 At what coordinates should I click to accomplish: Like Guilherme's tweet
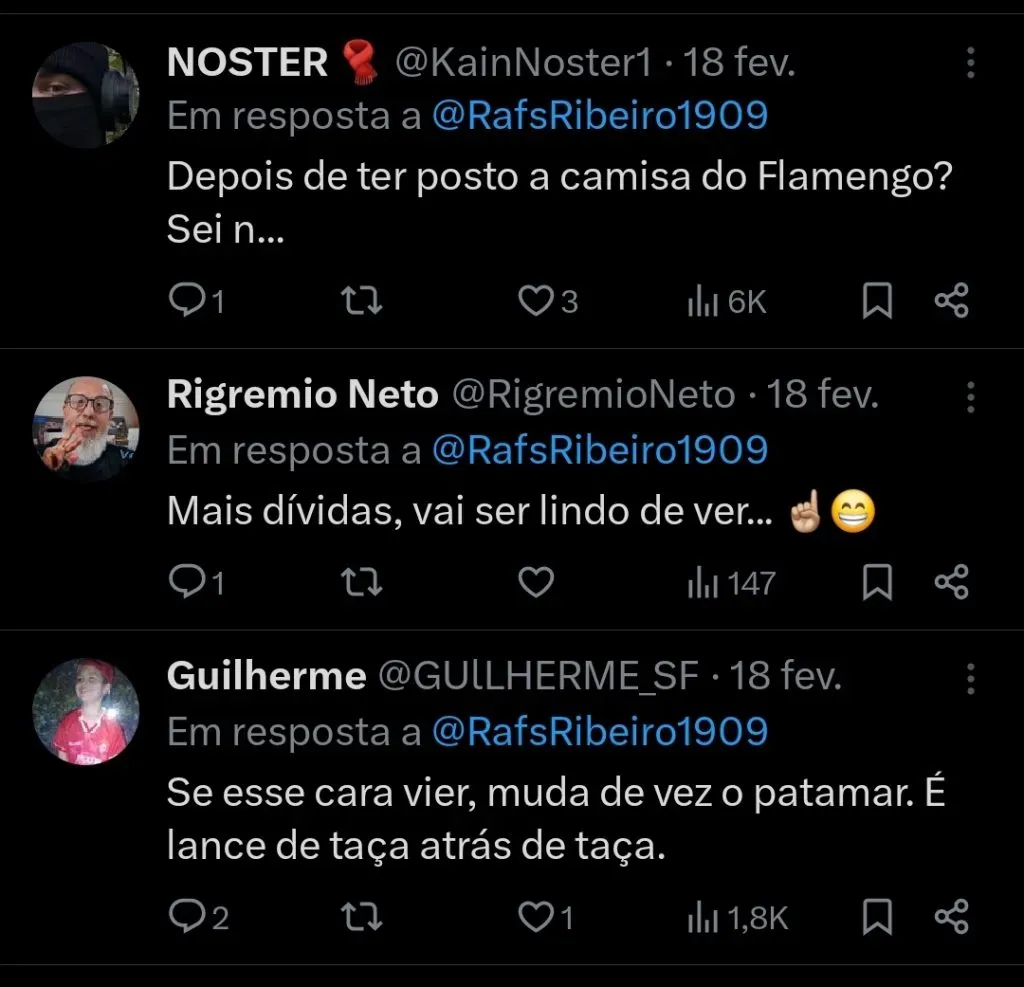537,916
